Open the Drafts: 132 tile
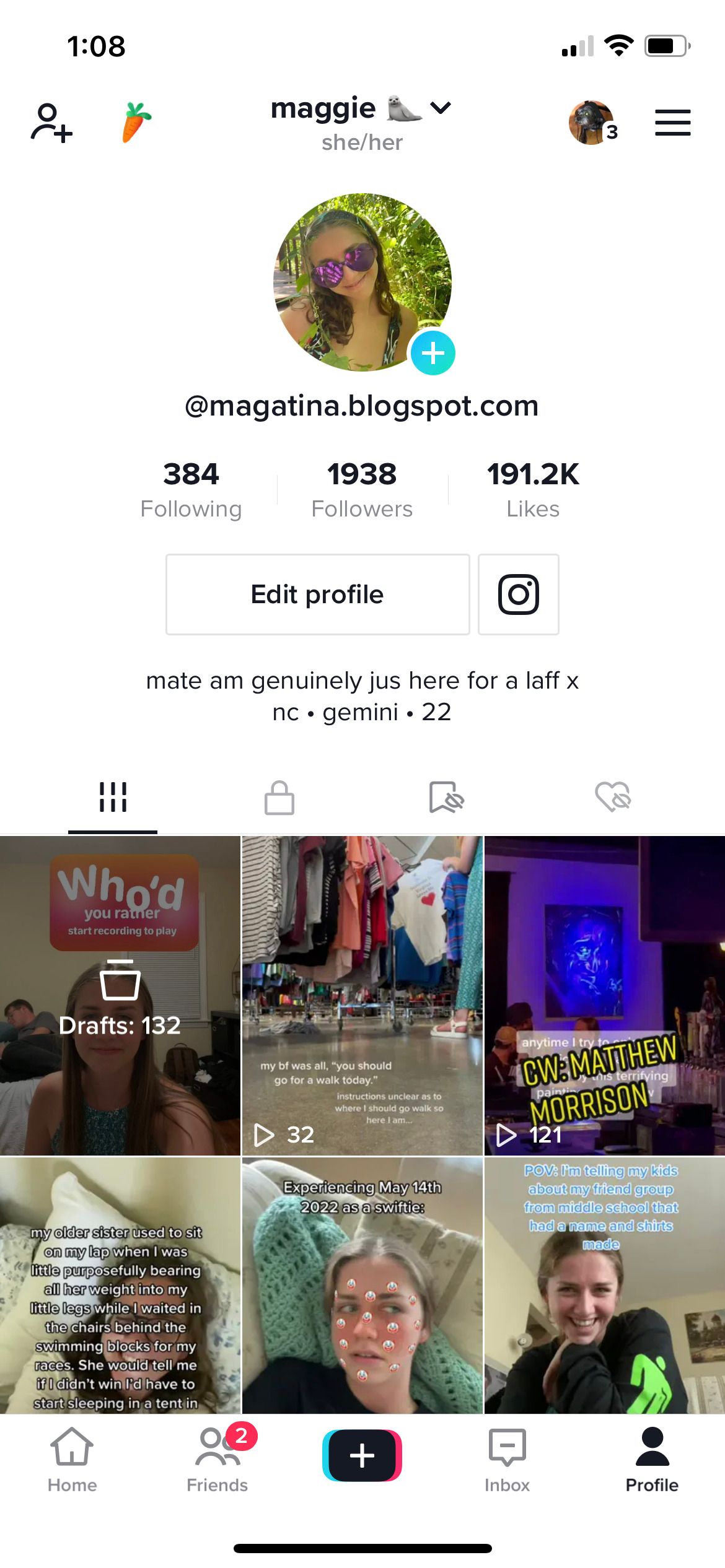This screenshot has width=725, height=1568. [x=120, y=996]
